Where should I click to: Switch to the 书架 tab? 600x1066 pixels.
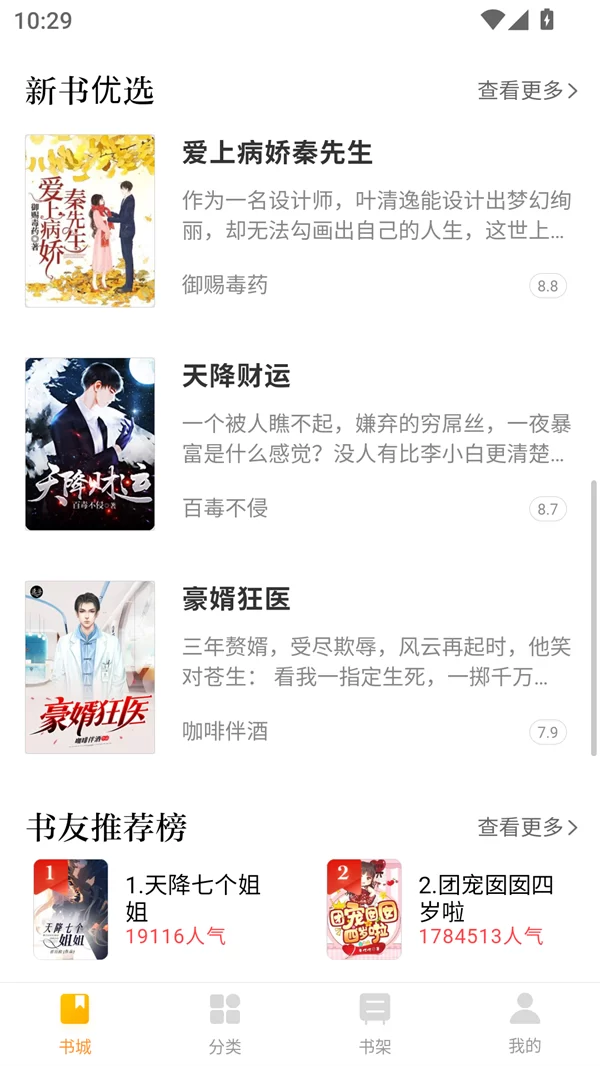(x=375, y=1023)
